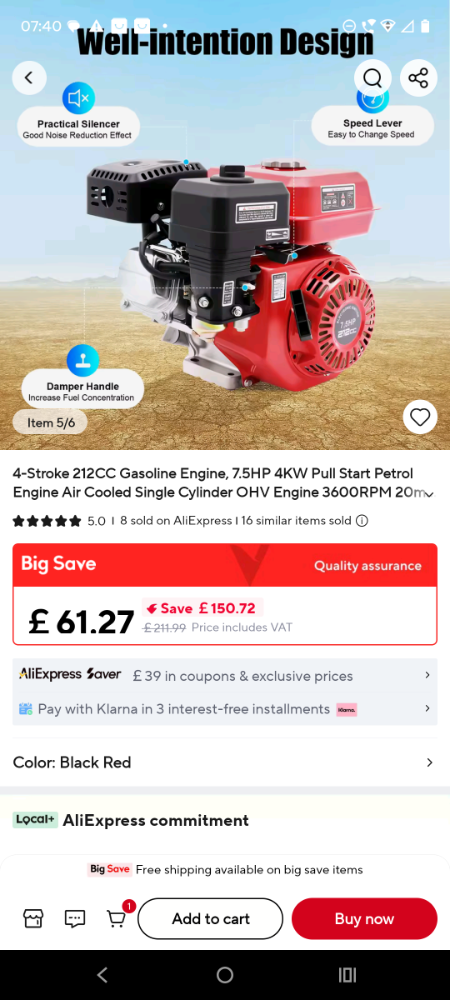Visit the store via the shop icon

[x=33, y=918]
